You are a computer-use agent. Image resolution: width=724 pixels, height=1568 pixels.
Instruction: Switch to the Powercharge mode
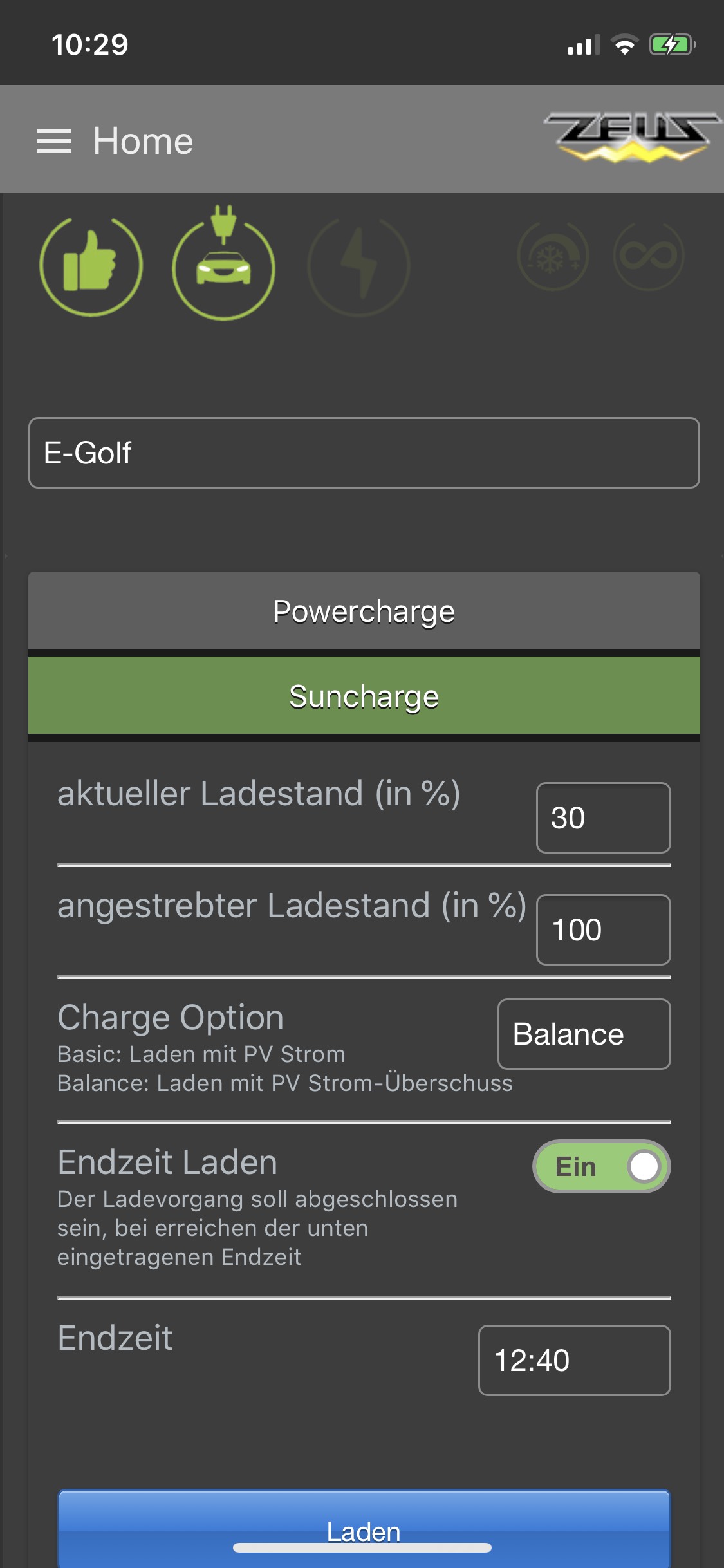pos(364,611)
